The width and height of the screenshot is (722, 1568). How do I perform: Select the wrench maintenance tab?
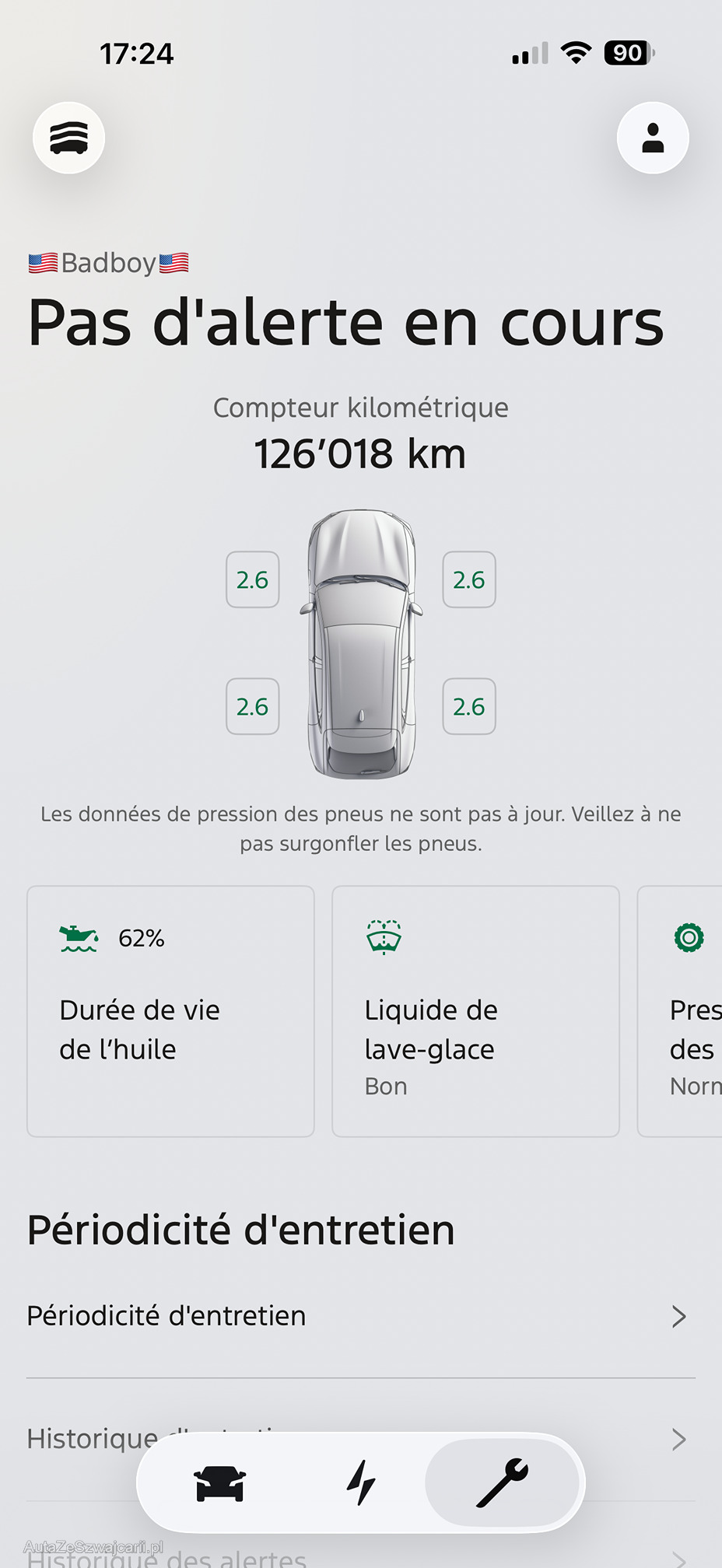click(503, 1482)
